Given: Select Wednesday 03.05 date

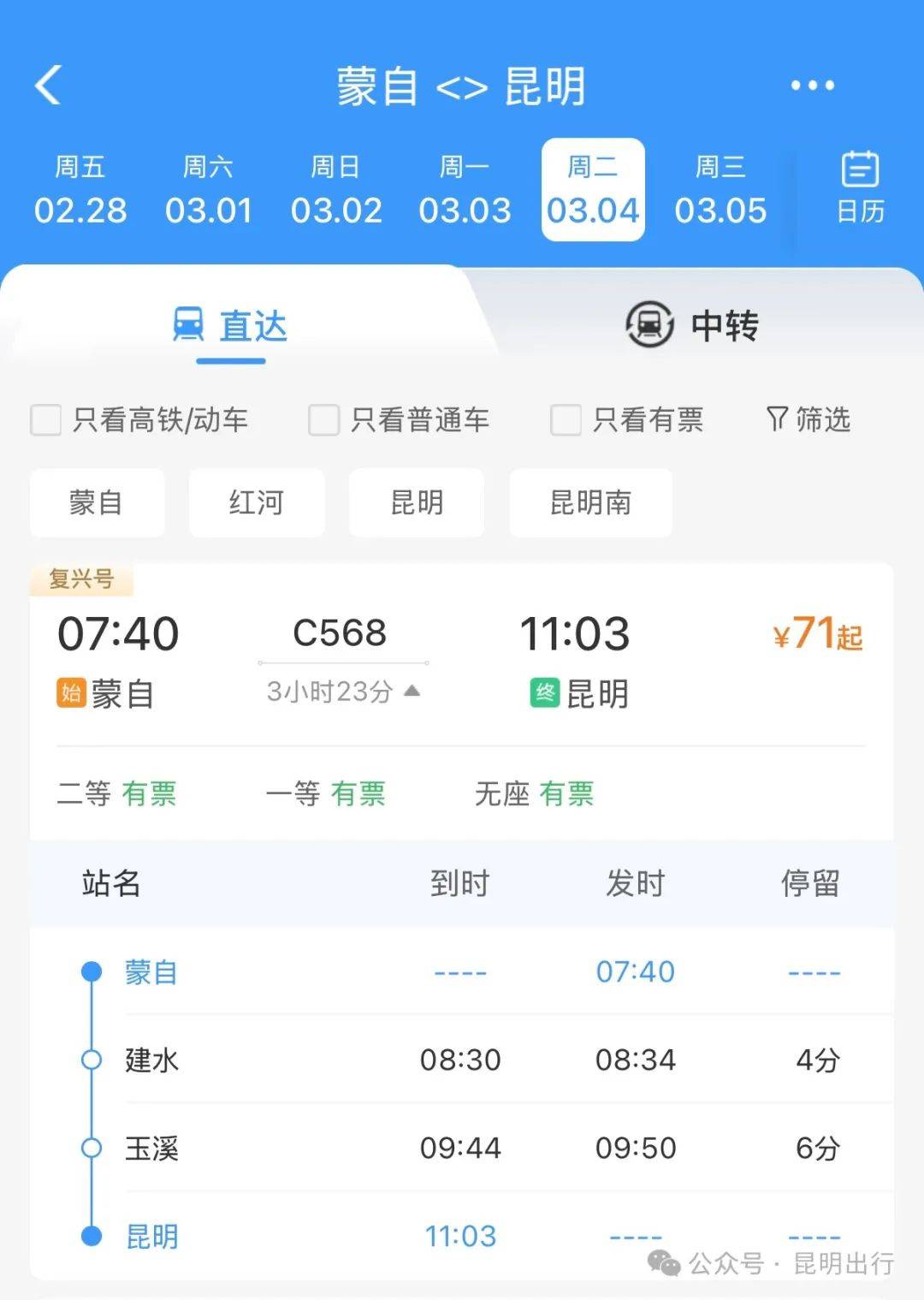Looking at the screenshot, I should click(720, 190).
